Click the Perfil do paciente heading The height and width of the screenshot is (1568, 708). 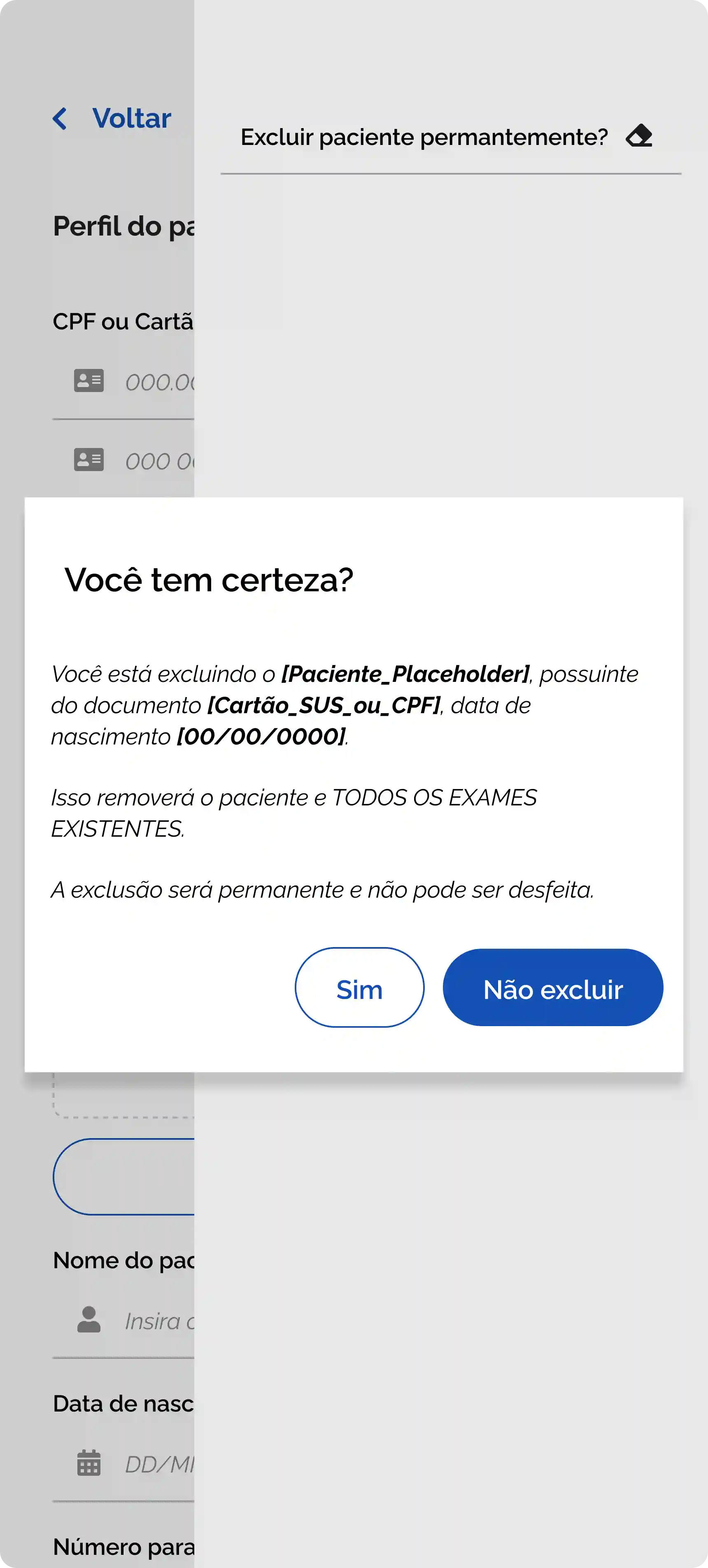125,226
